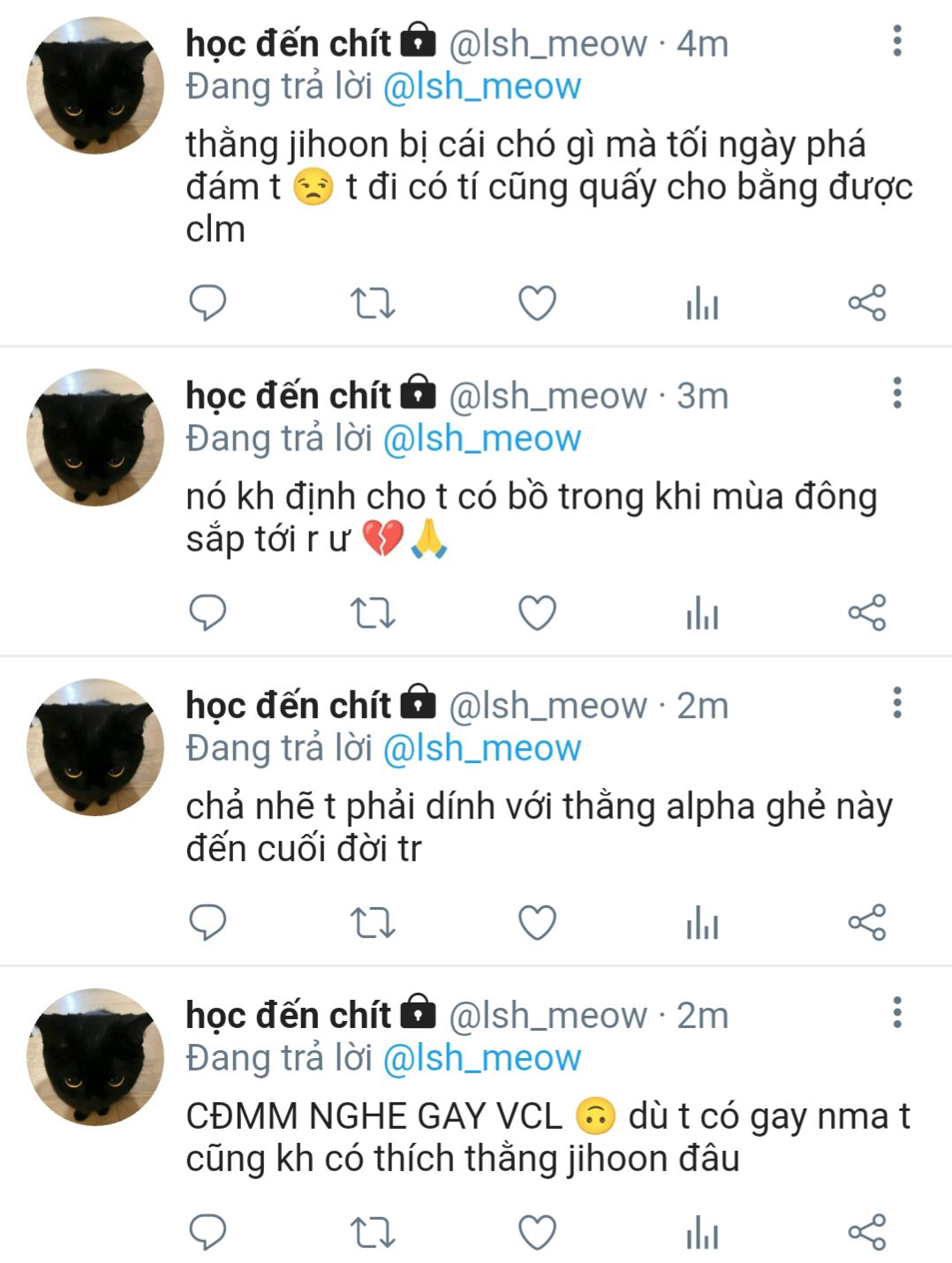
Task: Retweet the 'thằng alpha ghẻ' tweet
Action: 373,923
